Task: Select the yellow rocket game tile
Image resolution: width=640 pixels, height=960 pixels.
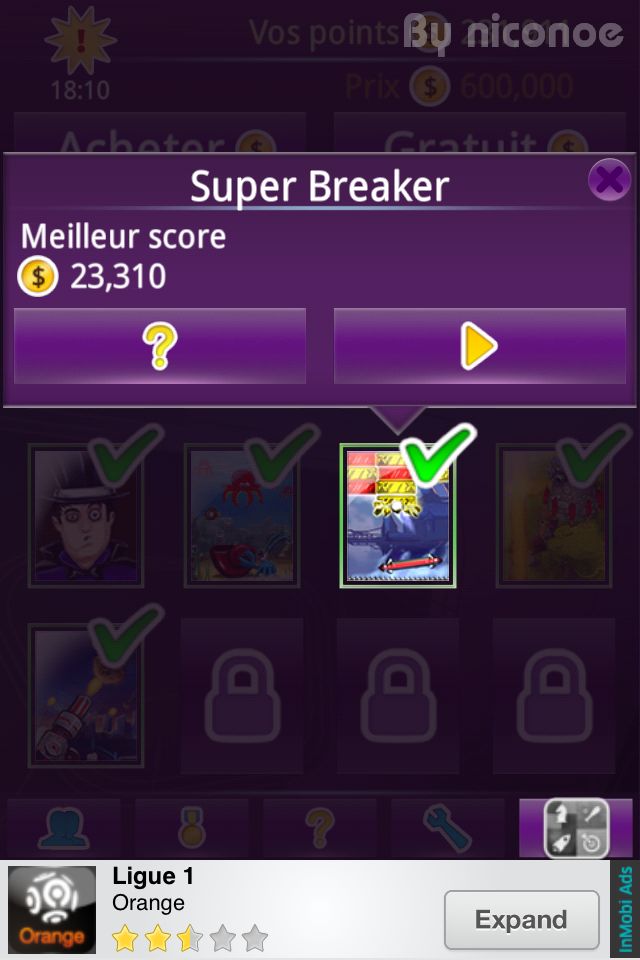Action: point(553,517)
